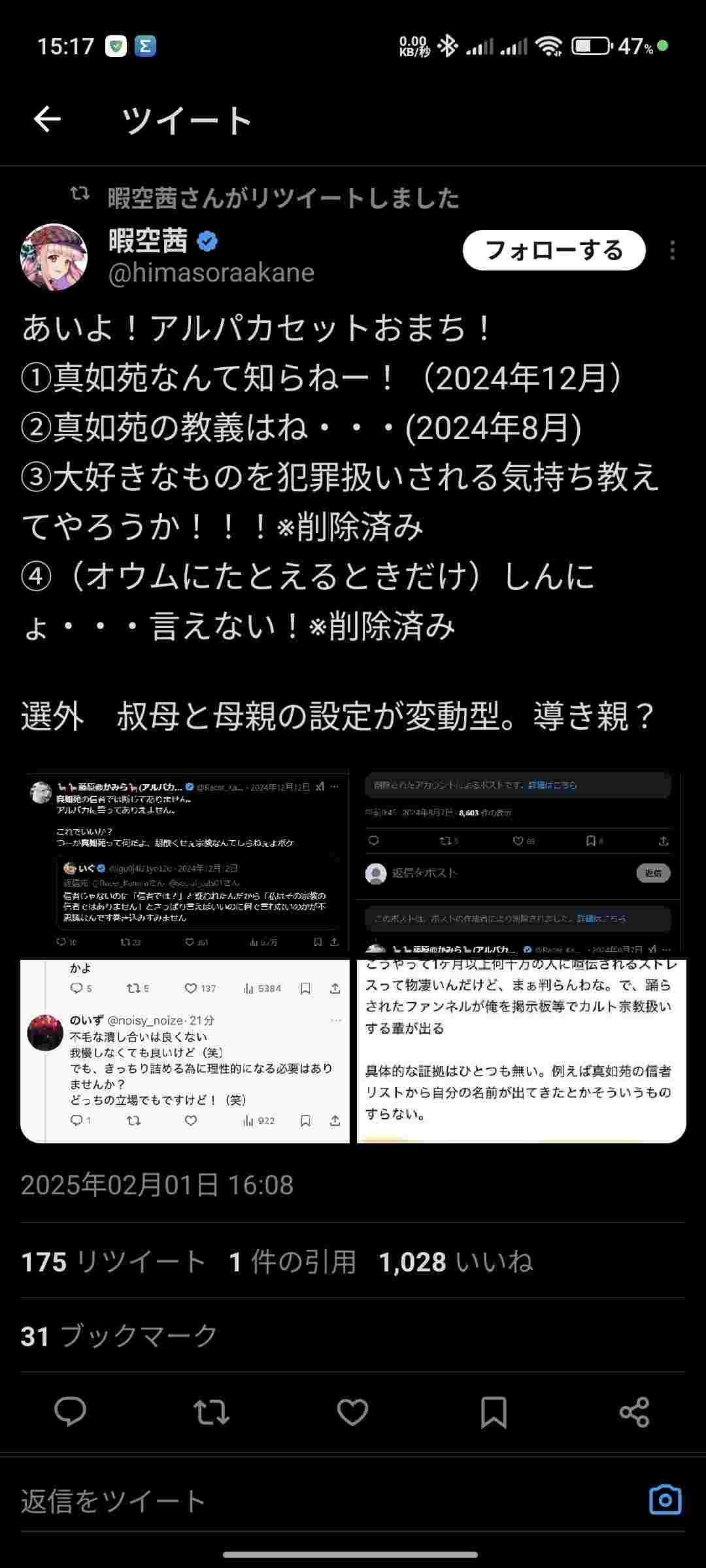Screen dimensions: 706x1568
Task: Open the @himasoraakane handle
Action: pyautogui.click(x=211, y=272)
